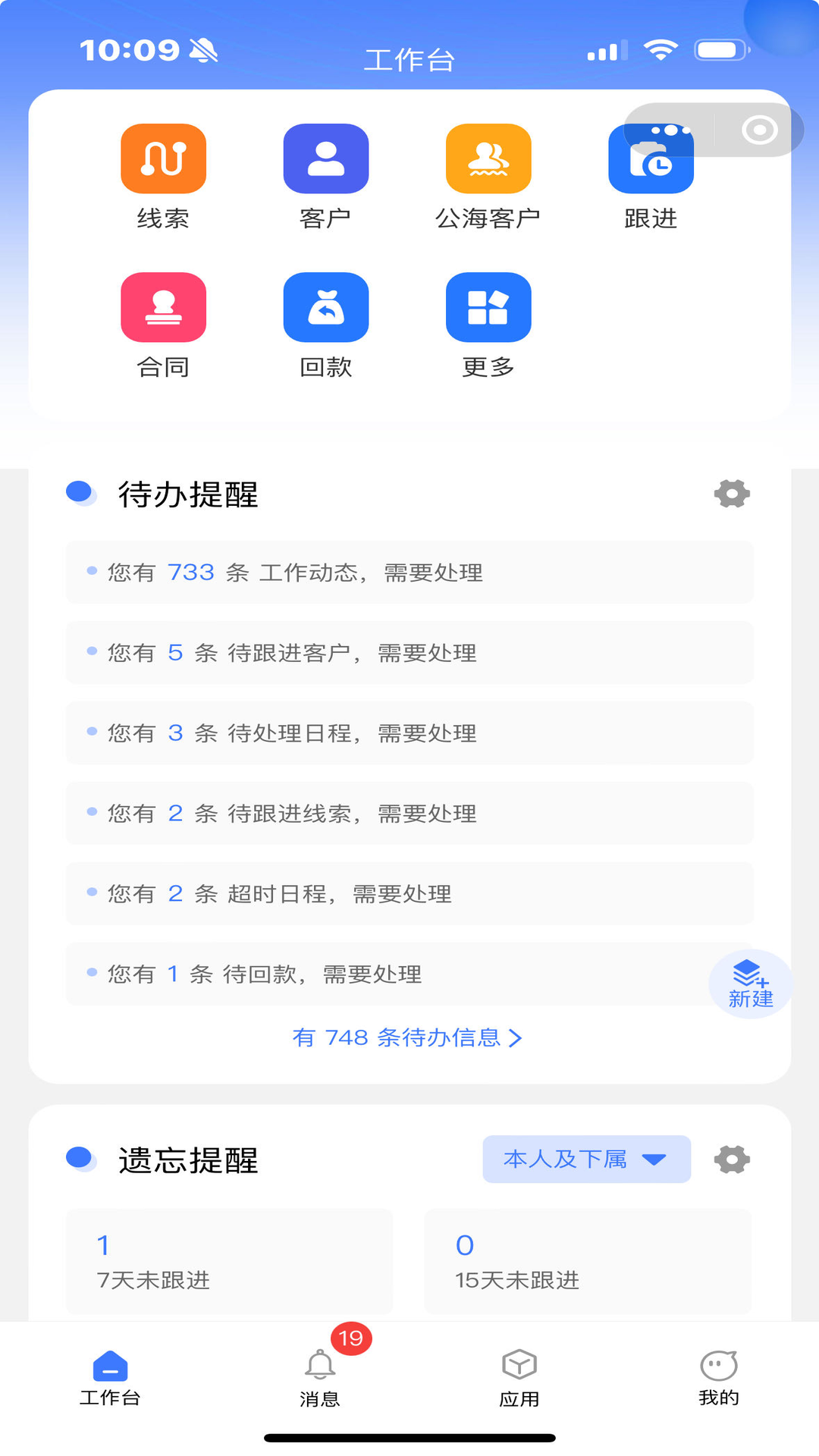Open 待办提醒 settings gear
819x1456 pixels.
pos(732,494)
